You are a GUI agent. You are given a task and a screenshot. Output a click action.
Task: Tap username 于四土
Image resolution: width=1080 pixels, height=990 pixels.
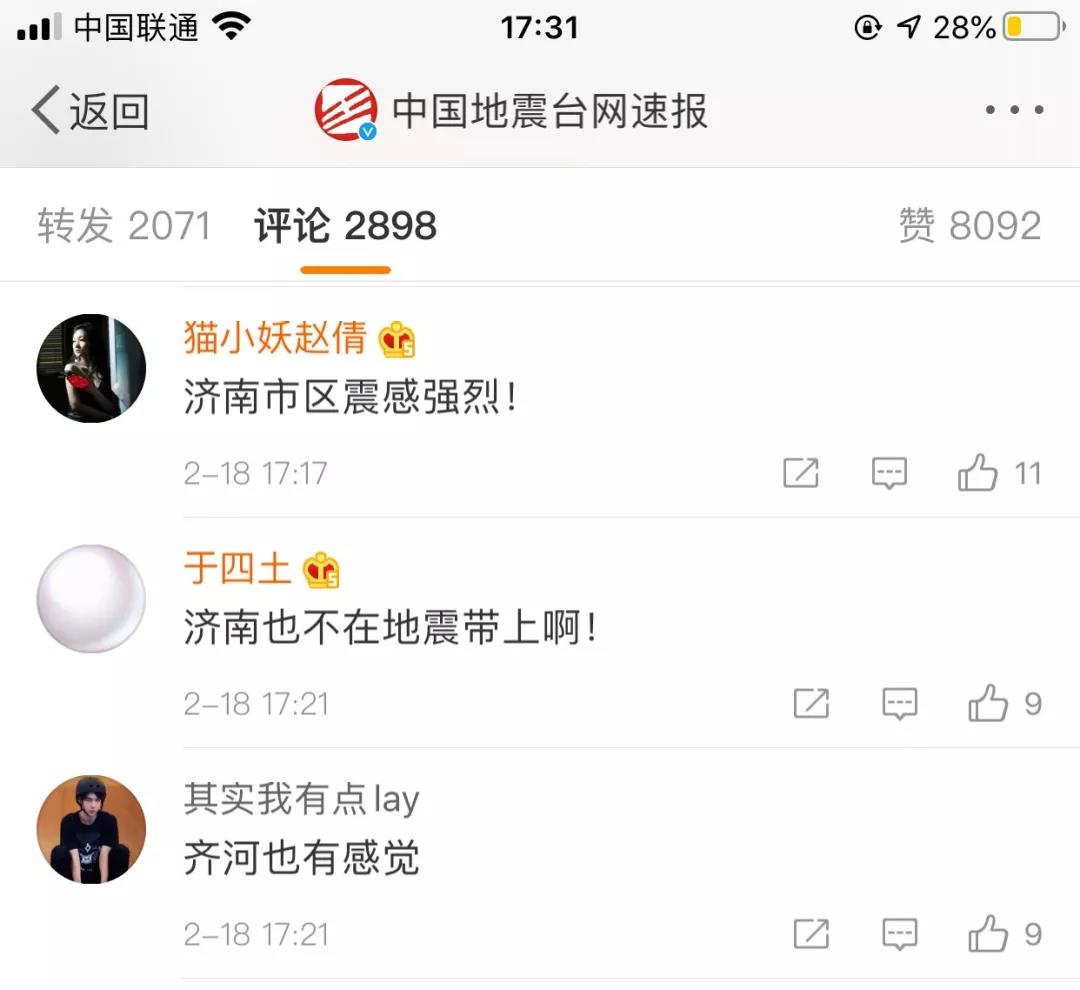[237, 569]
